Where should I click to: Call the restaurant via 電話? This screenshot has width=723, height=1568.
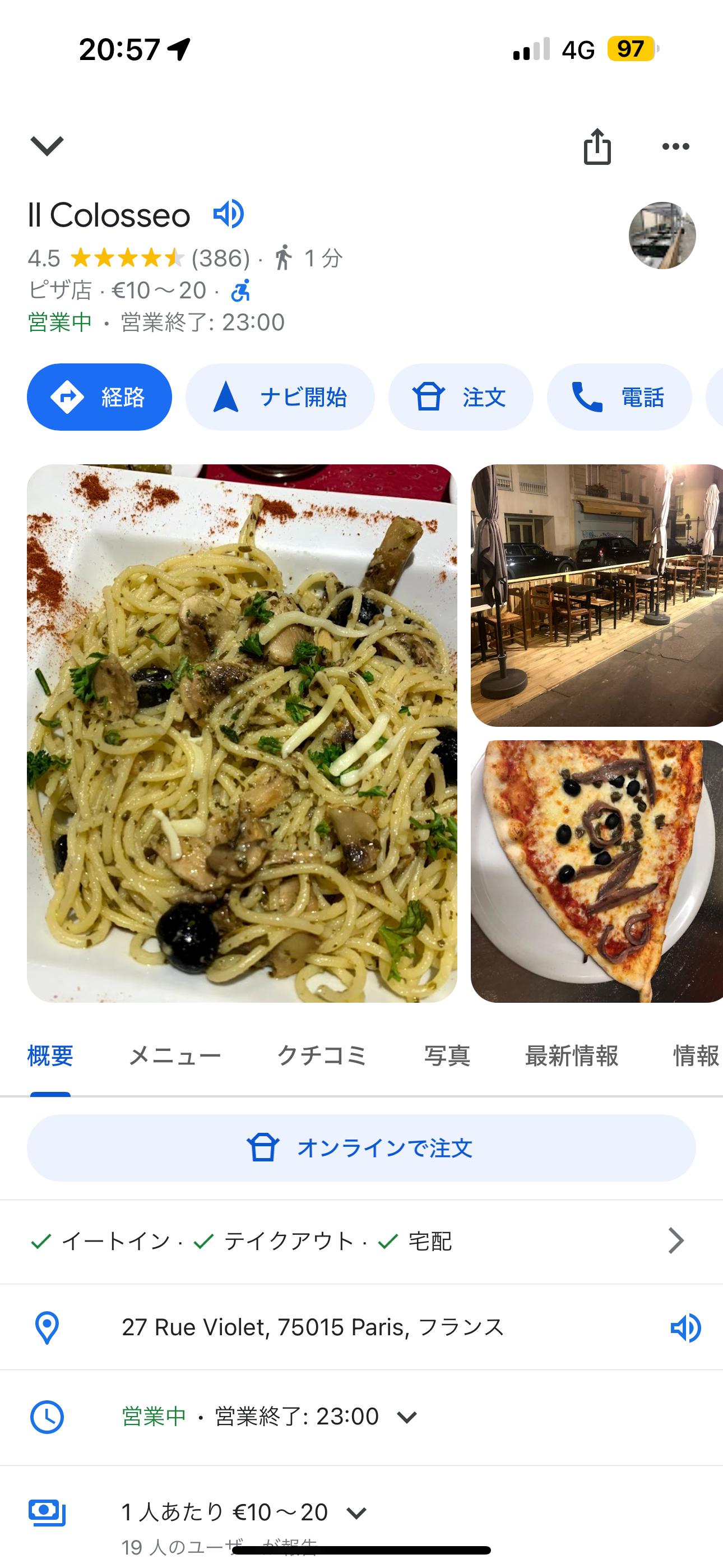619,397
